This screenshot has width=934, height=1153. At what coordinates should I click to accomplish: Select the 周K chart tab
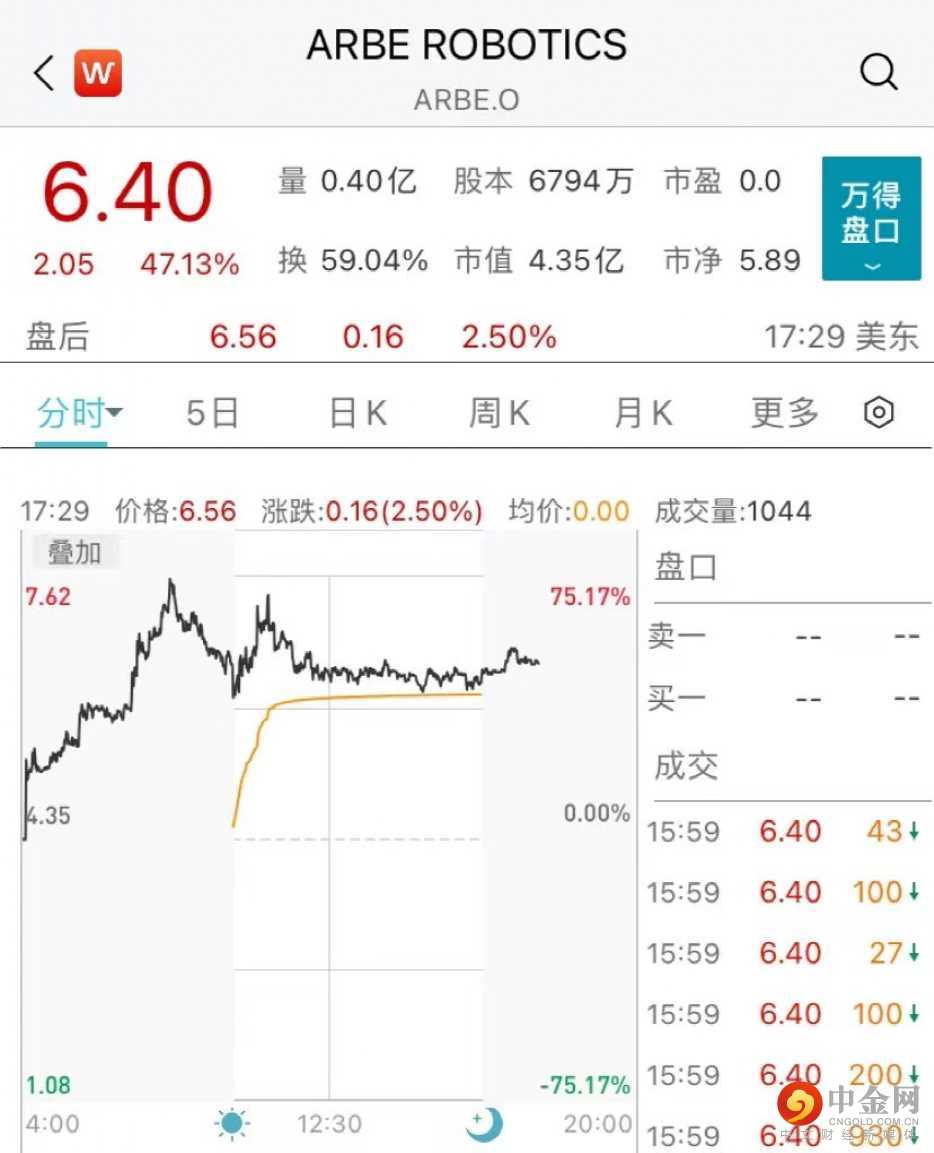pos(500,413)
